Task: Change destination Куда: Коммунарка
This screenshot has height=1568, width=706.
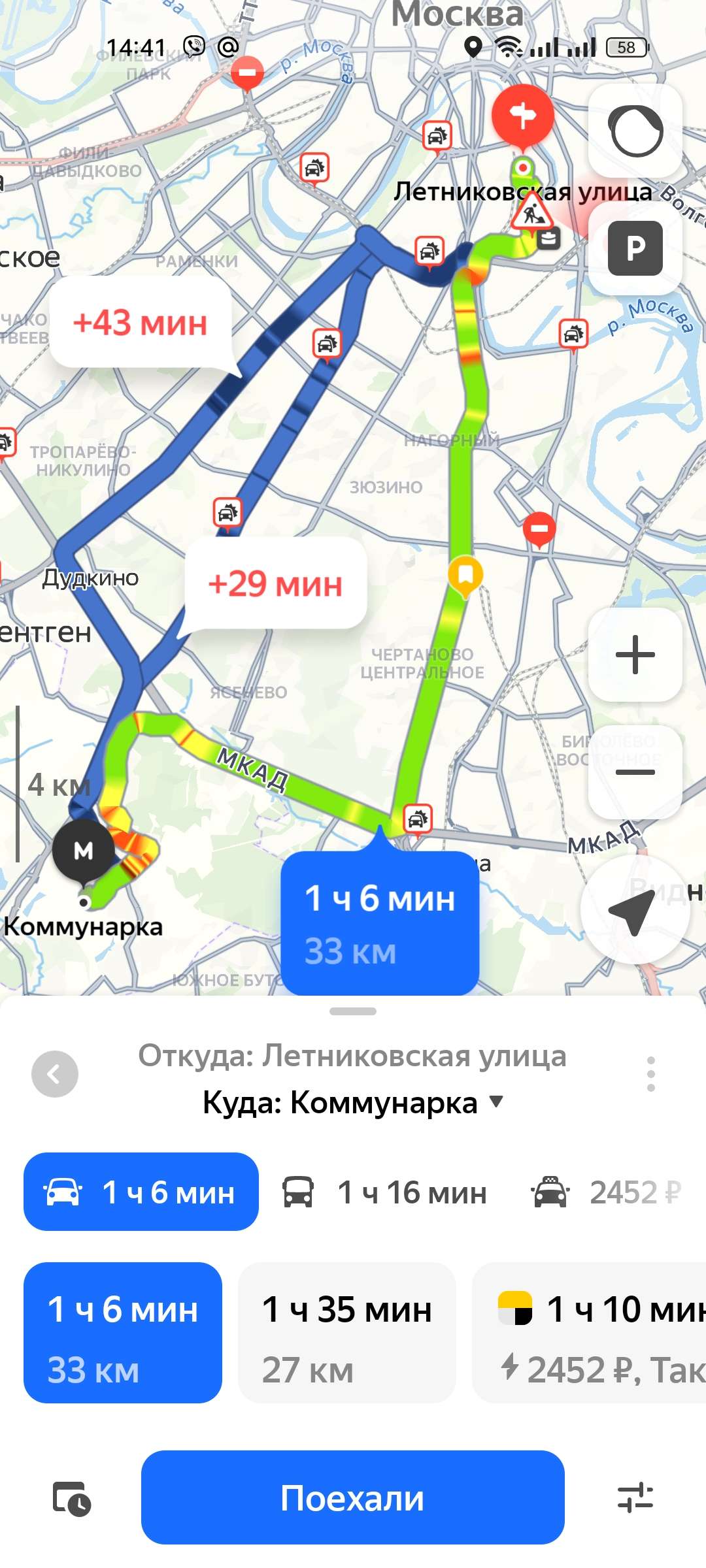Action: (352, 1103)
